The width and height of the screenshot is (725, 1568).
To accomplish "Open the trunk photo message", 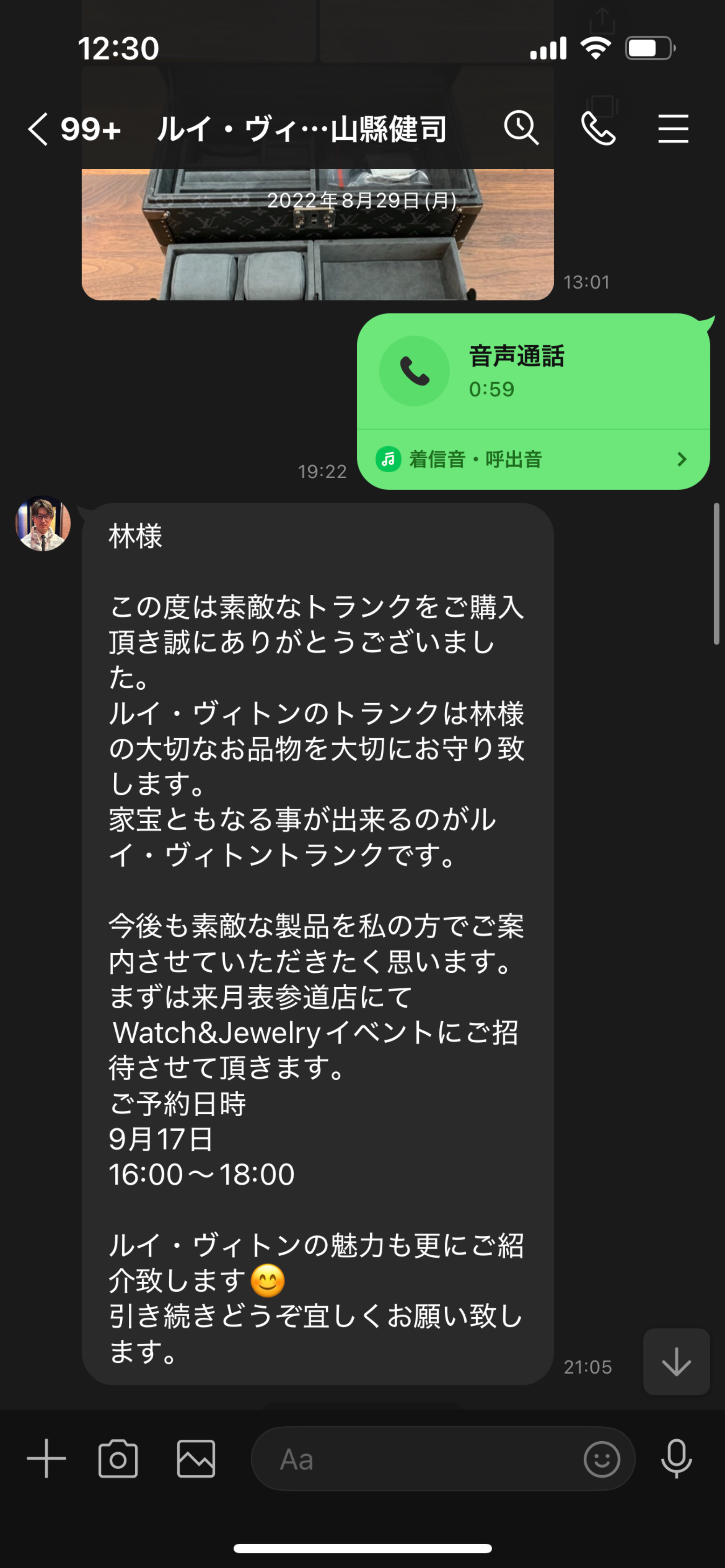I will pos(317,243).
